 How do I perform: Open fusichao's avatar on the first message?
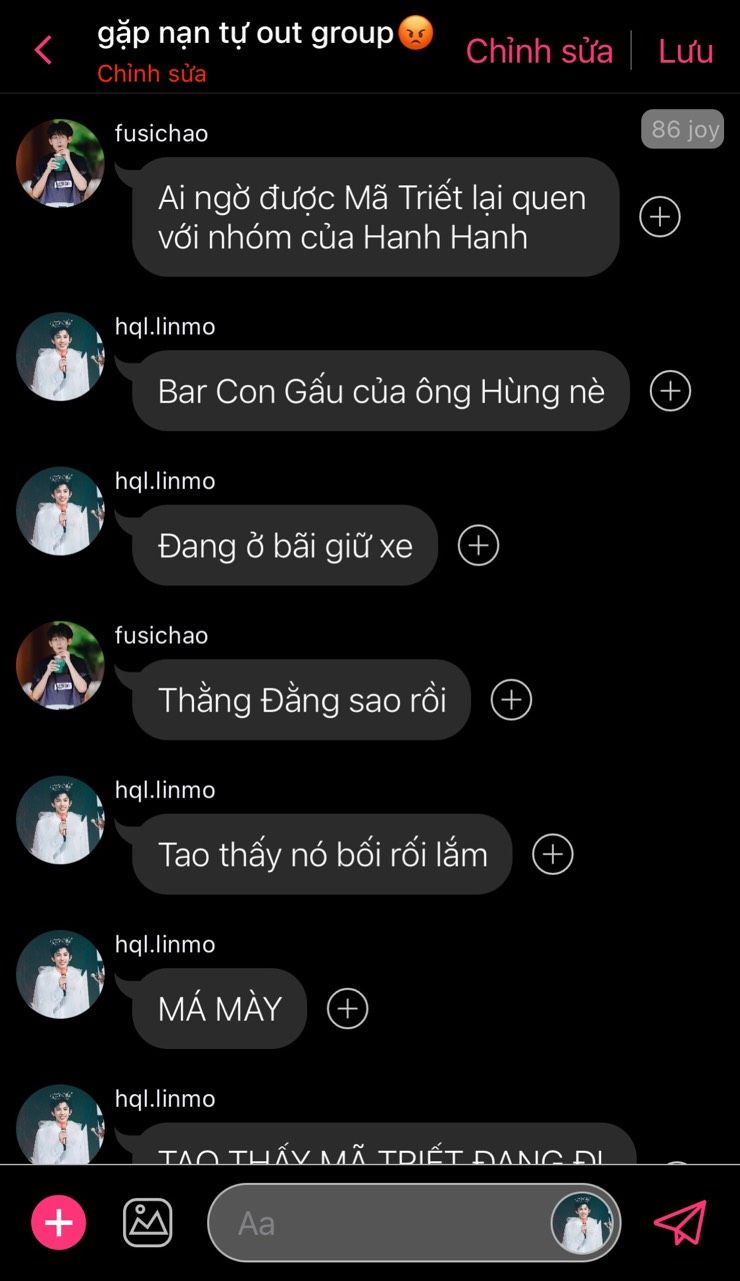(x=60, y=163)
